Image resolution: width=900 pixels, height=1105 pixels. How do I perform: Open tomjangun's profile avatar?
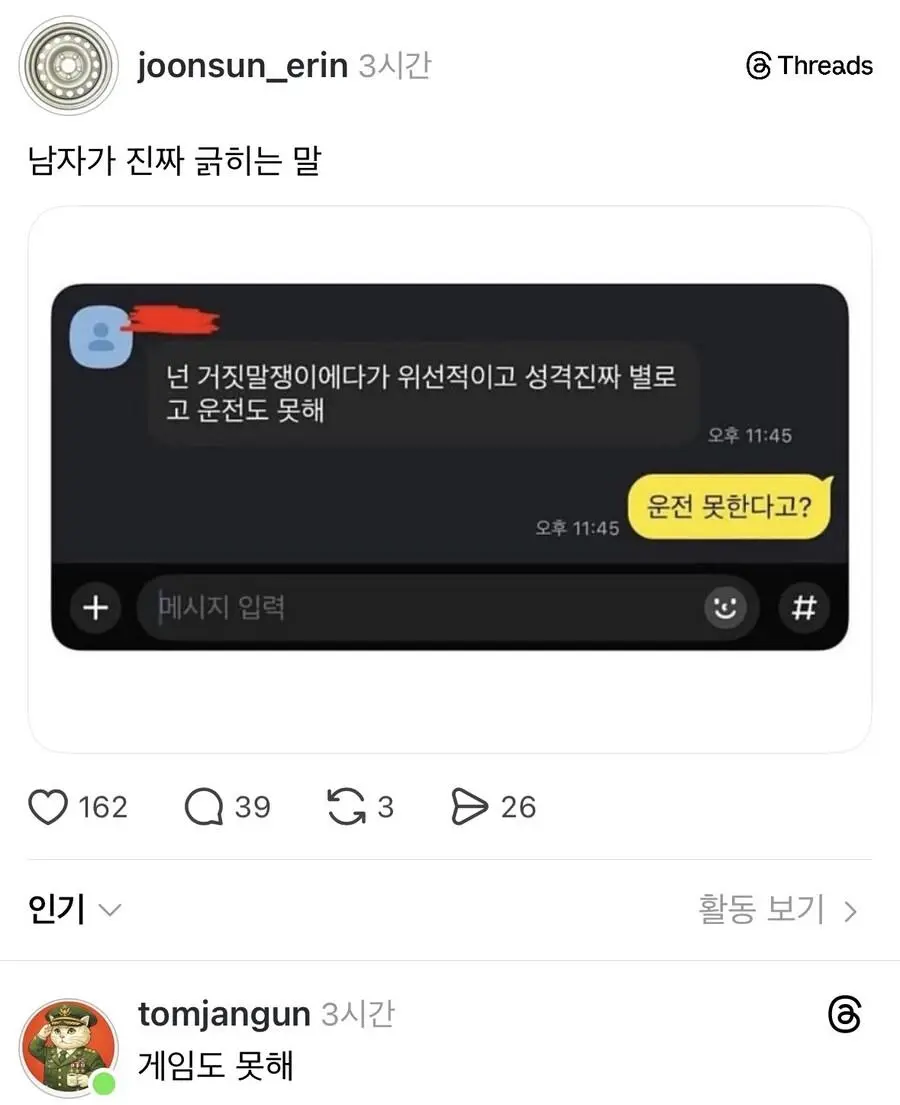68,1046
